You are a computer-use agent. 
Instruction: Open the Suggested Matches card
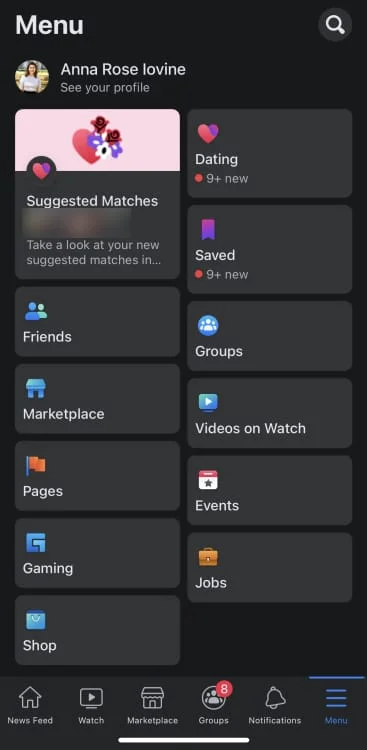[x=98, y=194]
